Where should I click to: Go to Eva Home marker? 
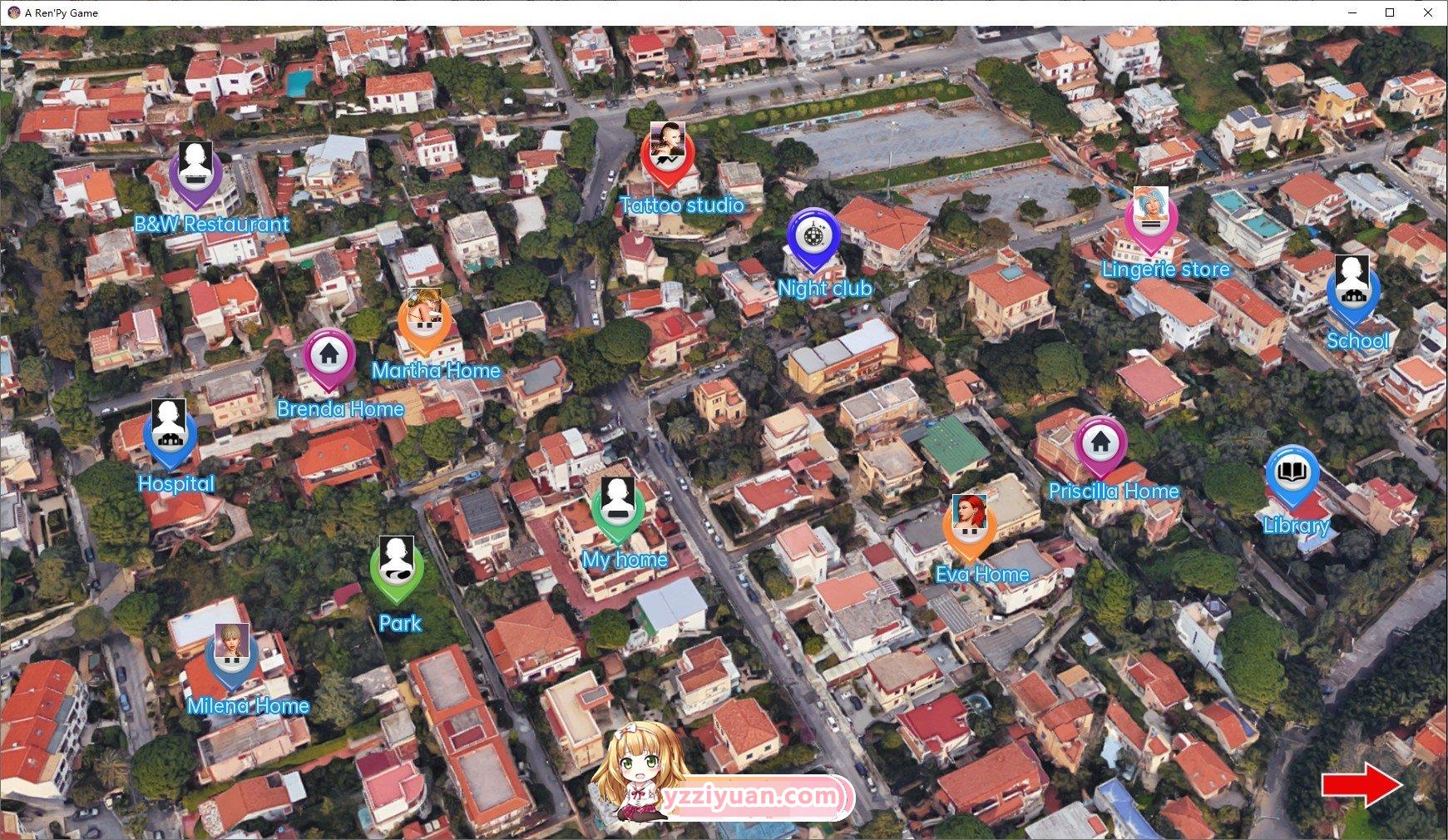click(969, 528)
